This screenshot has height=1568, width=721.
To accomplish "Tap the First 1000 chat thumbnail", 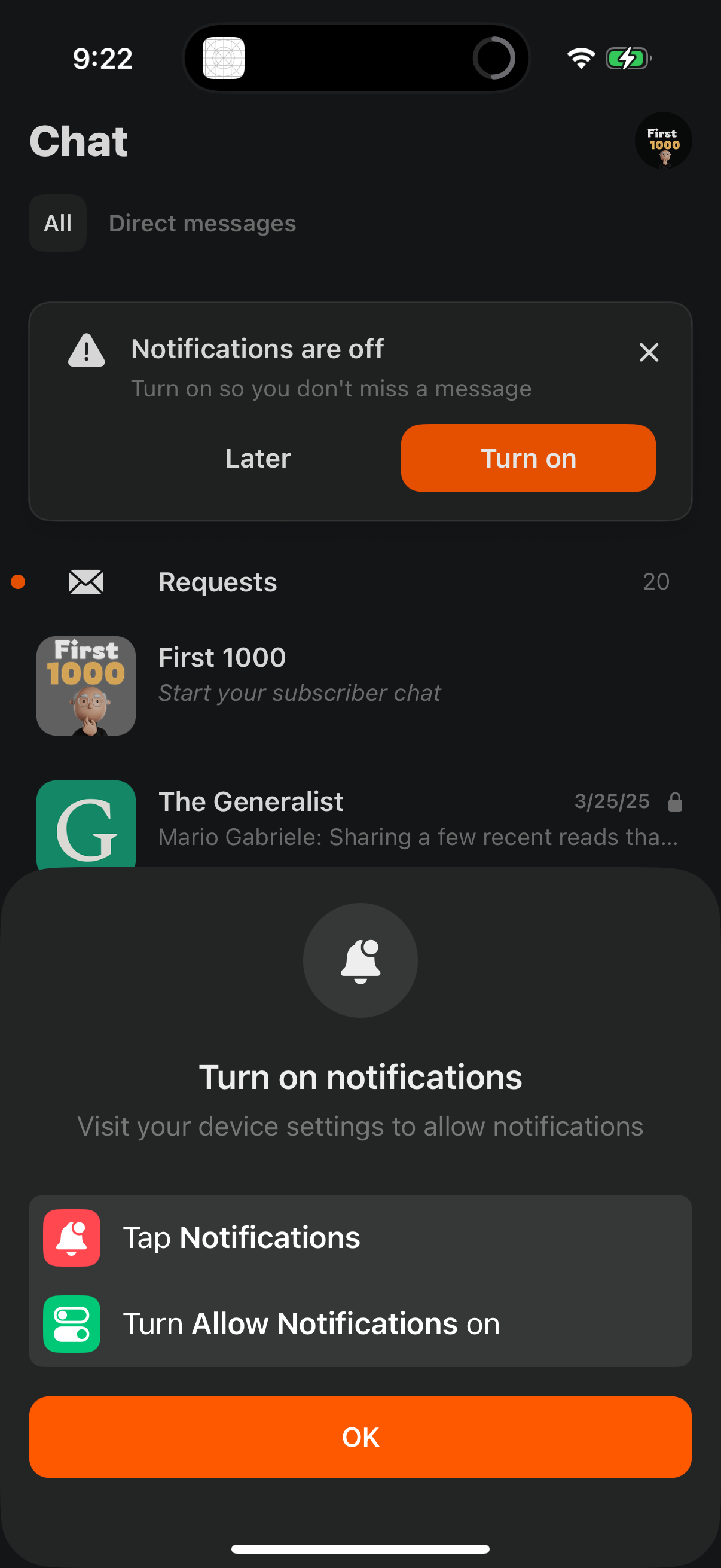I will point(85,685).
